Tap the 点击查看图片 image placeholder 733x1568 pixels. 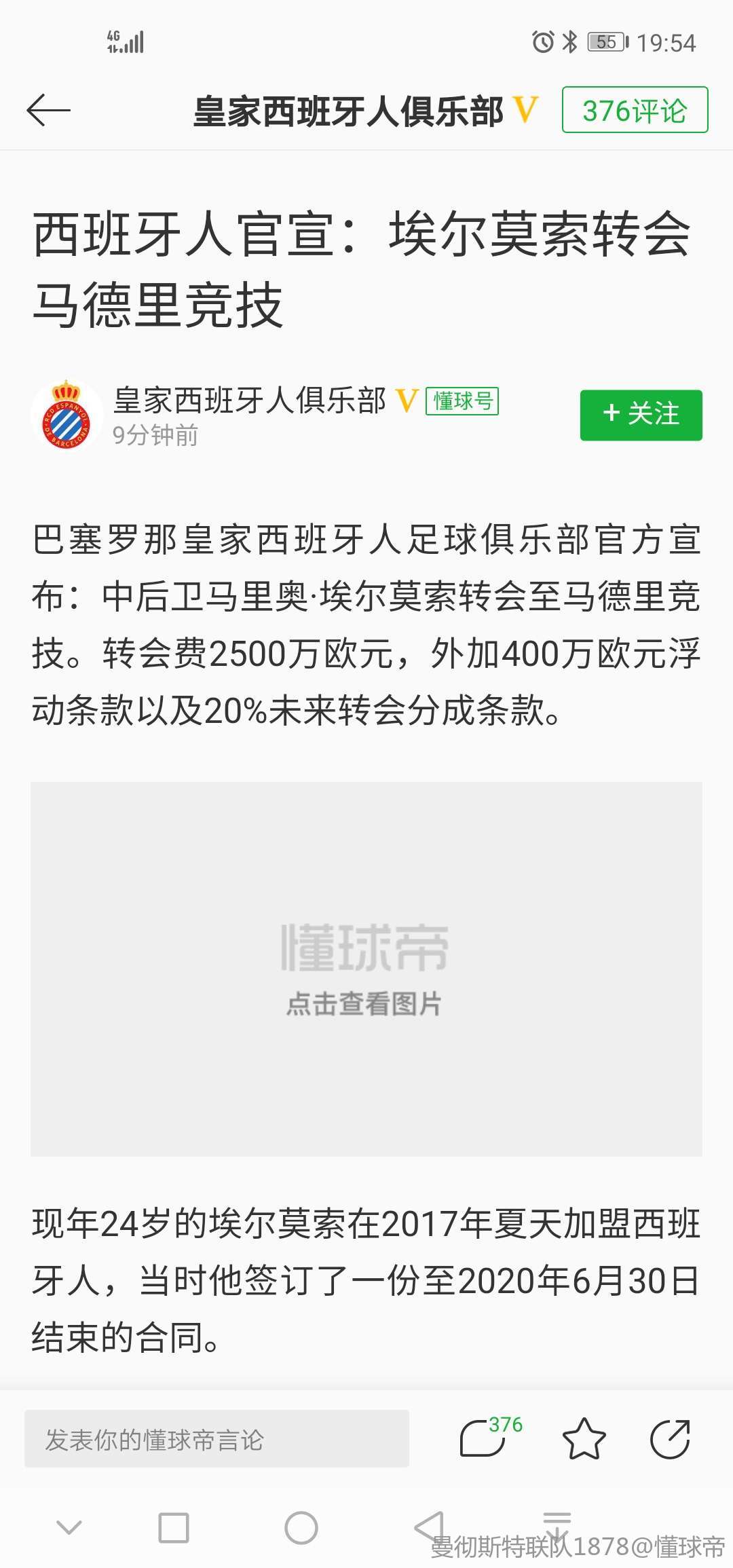366,969
